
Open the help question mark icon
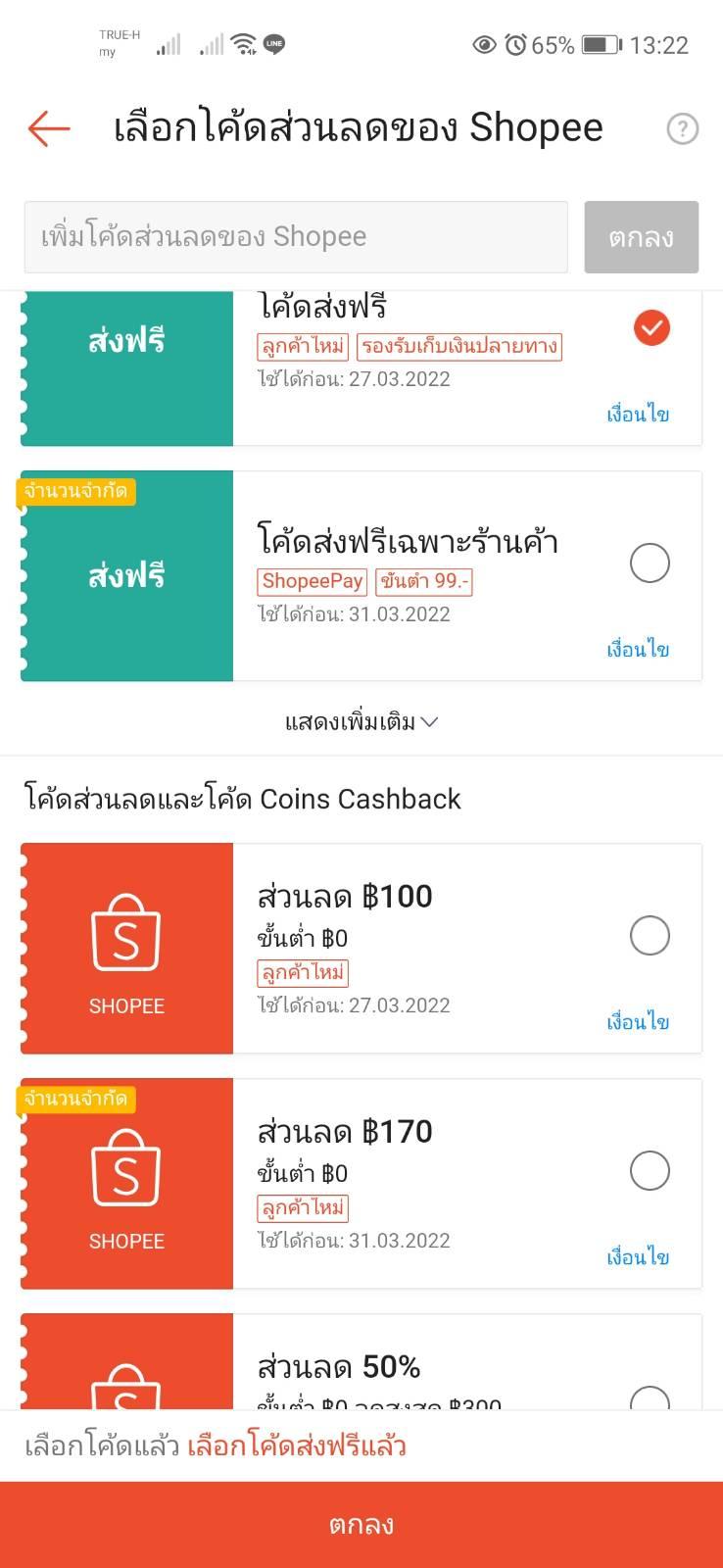point(682,128)
